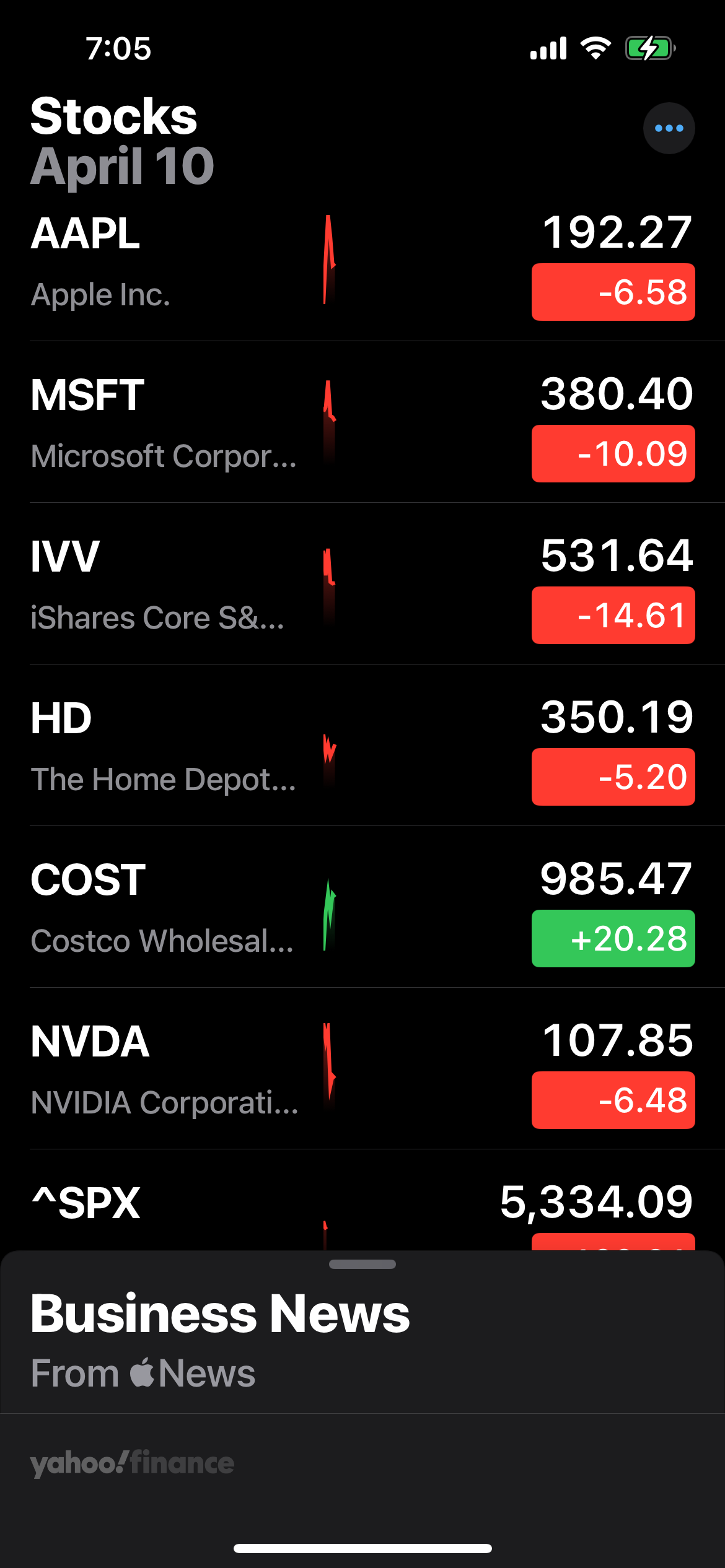View NVDA NVIDIA Corporation details
This screenshot has width=725, height=1568.
pyautogui.click(x=362, y=1068)
